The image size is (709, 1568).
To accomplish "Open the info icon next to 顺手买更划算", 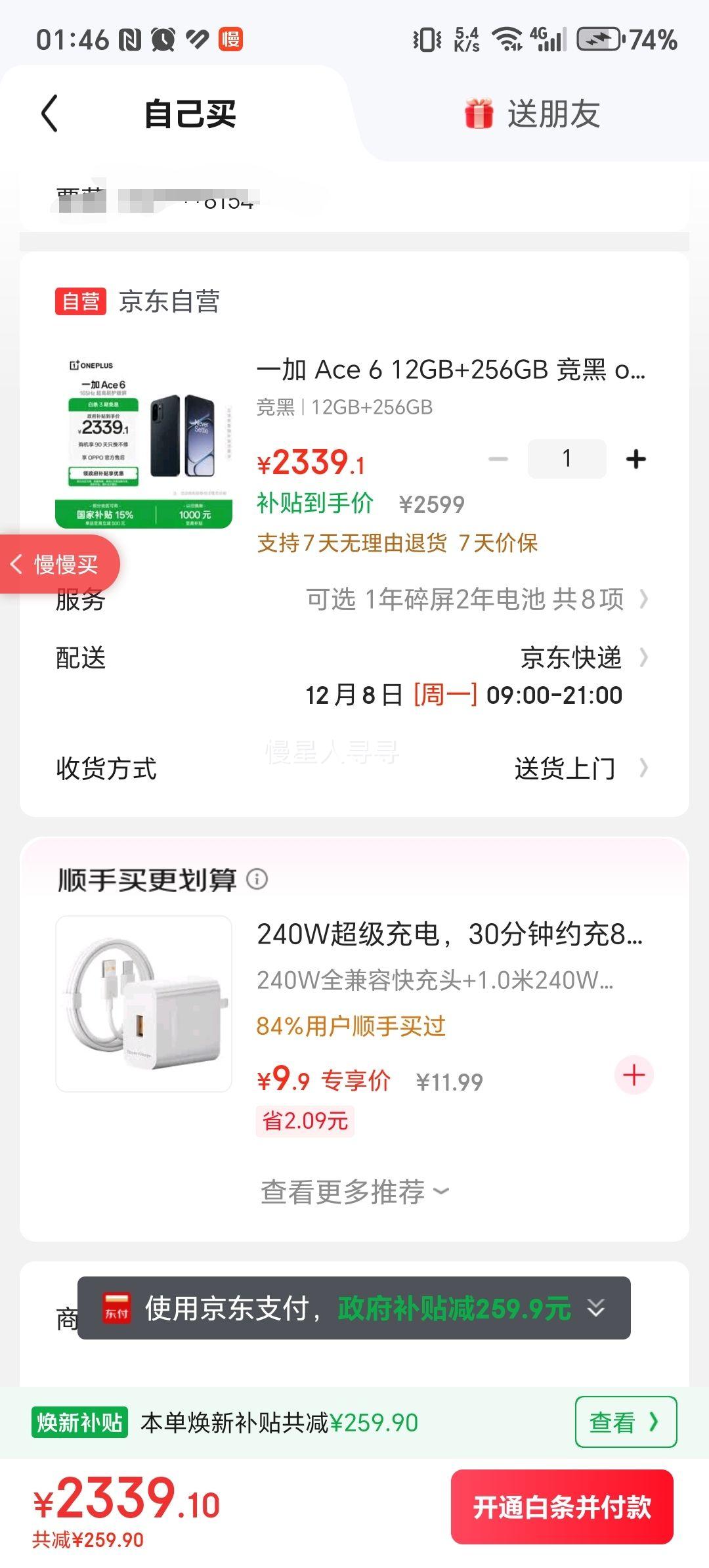I will (258, 880).
